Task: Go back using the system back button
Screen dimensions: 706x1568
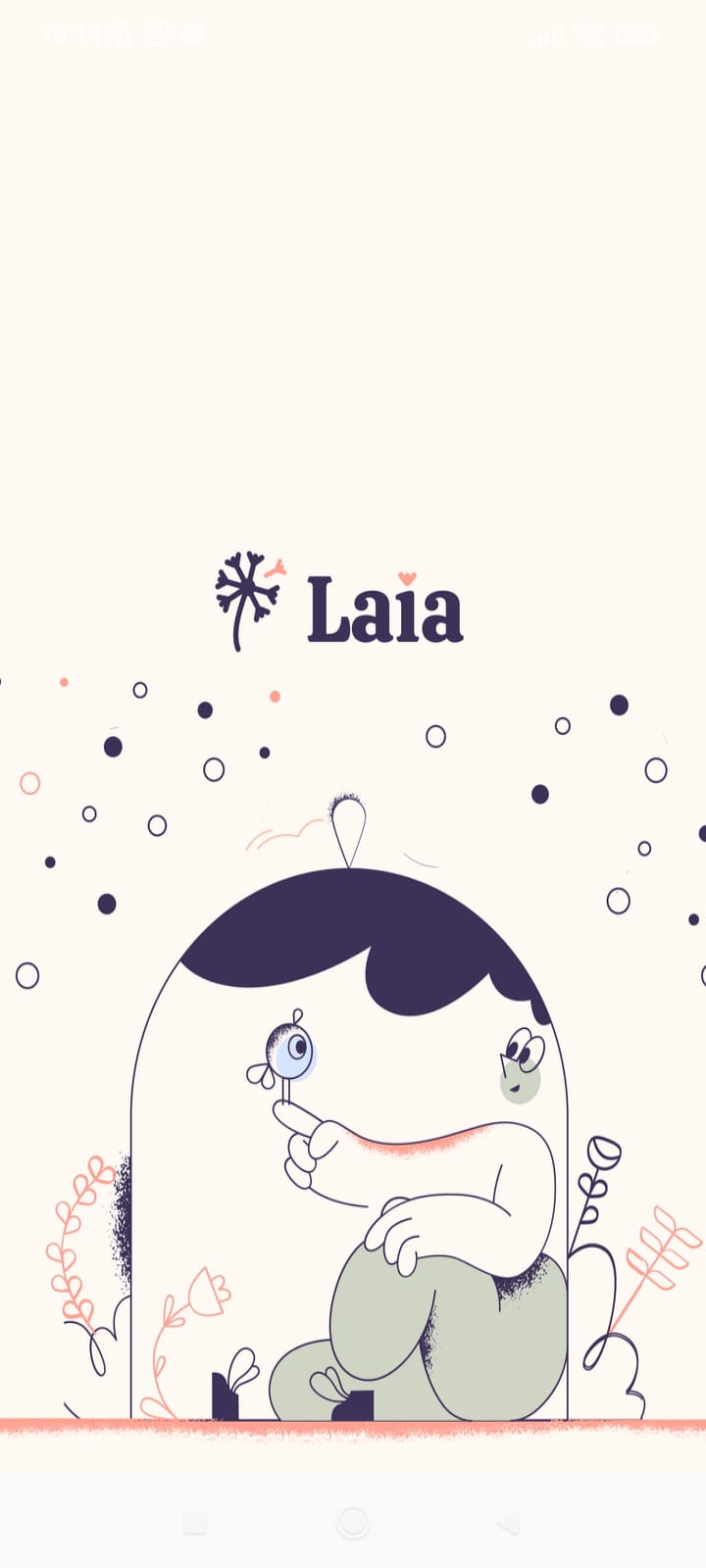Action: [508, 1523]
